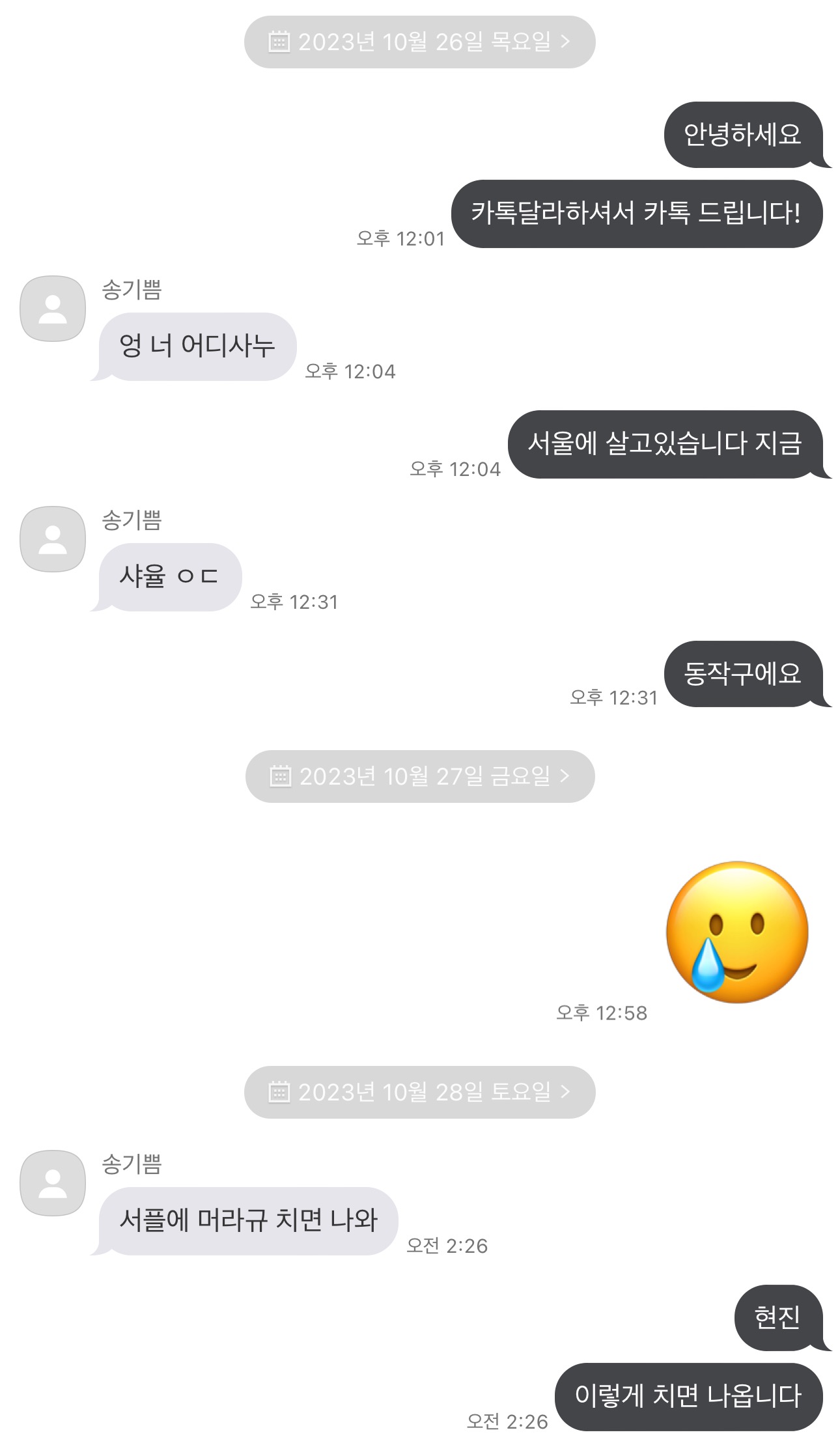Screen dimensions: 840x1441
Task: Open the 2023년 10월 27일 금요일 date chip
Action: pyautogui.click(x=419, y=776)
